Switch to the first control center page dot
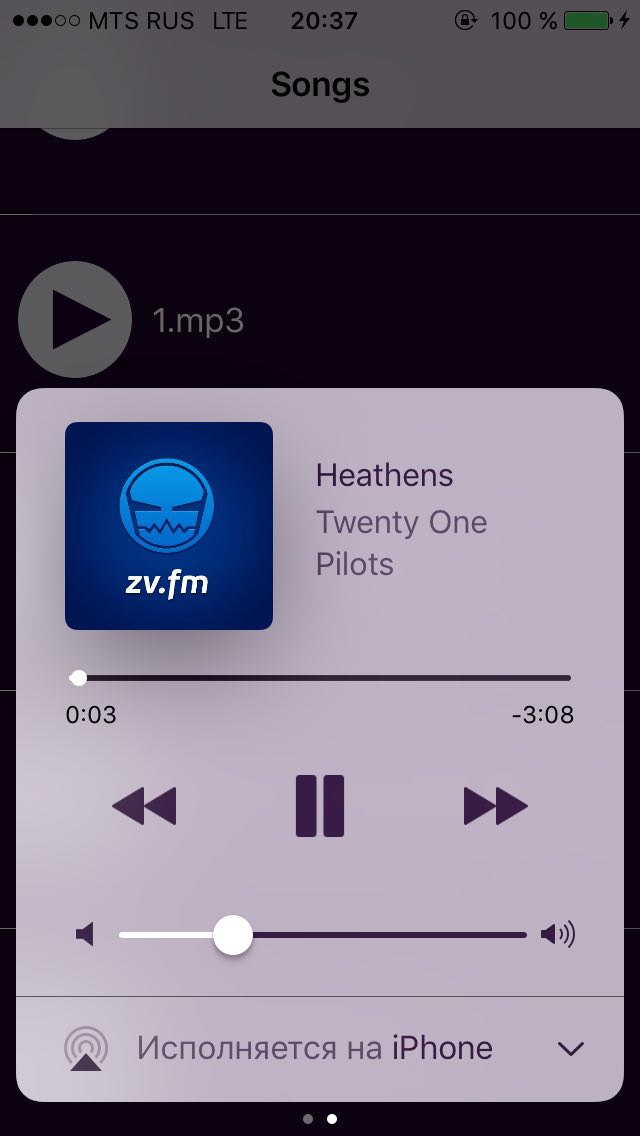 (308, 1118)
